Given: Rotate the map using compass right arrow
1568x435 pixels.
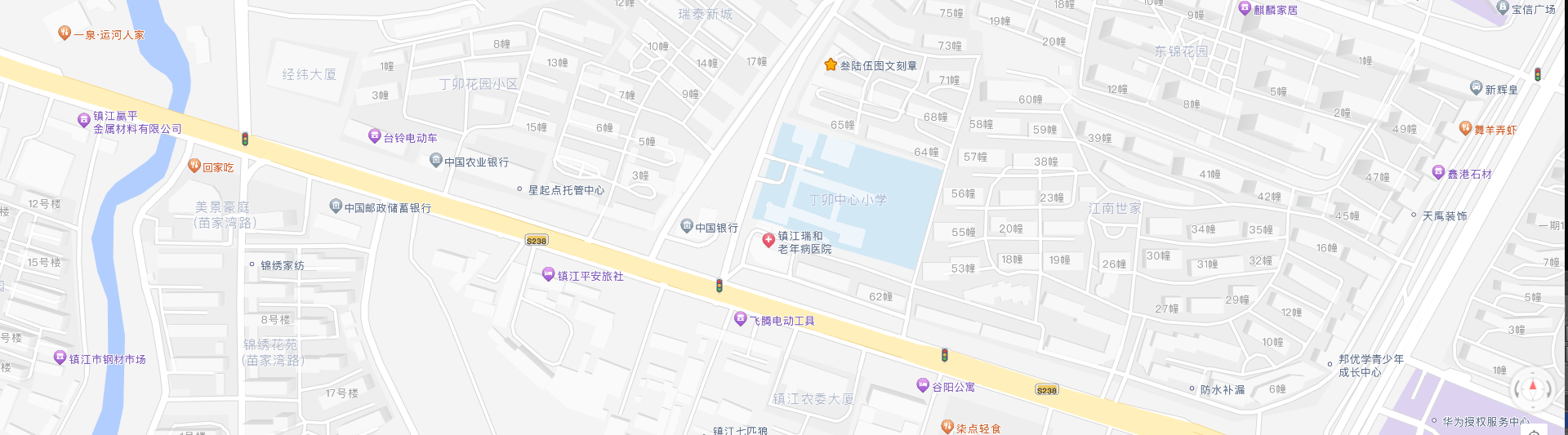Looking at the screenshot, I should coord(1548,390).
